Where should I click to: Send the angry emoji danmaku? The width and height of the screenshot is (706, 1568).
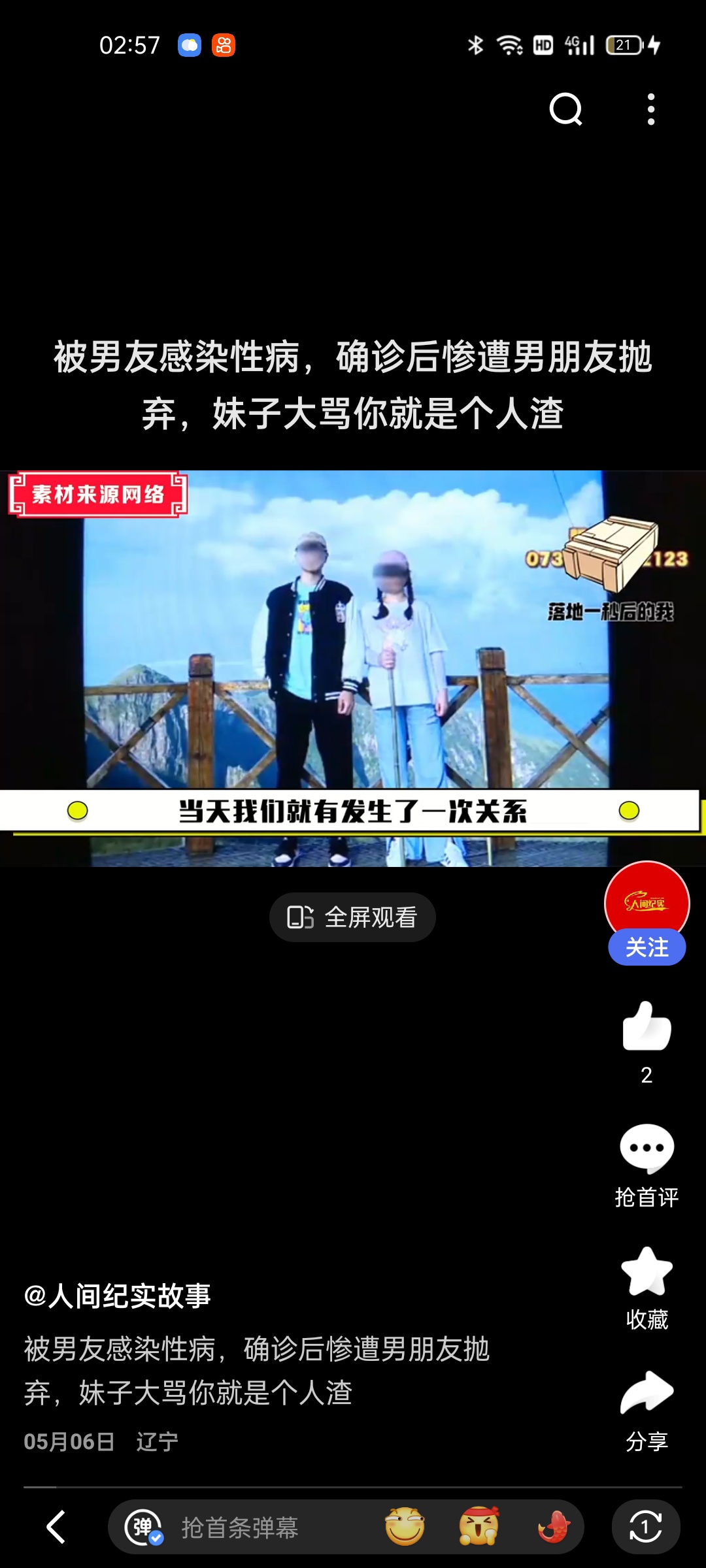click(x=479, y=1527)
